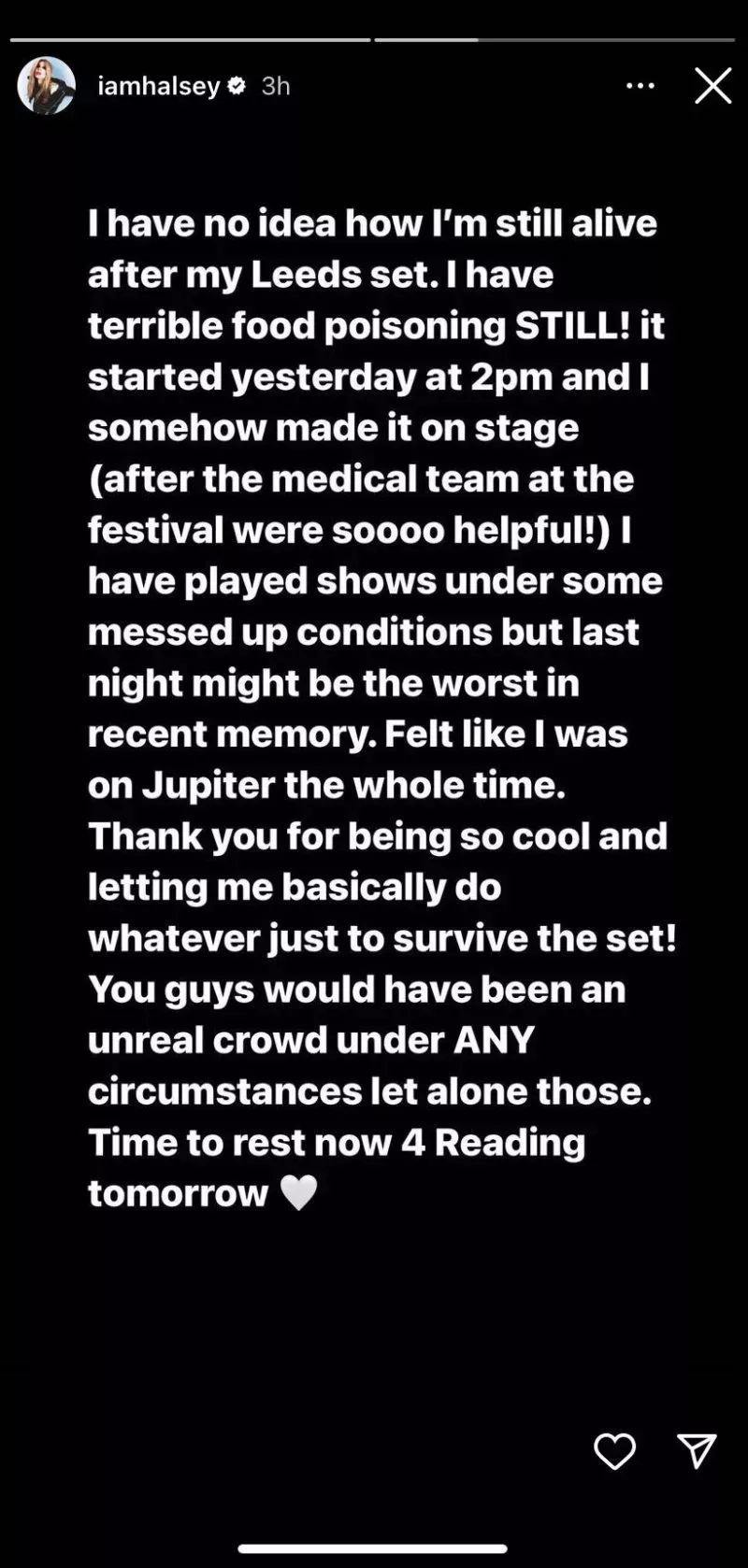Share this story via paper plane icon
Image resolution: width=748 pixels, height=1568 pixels.
tap(697, 1451)
